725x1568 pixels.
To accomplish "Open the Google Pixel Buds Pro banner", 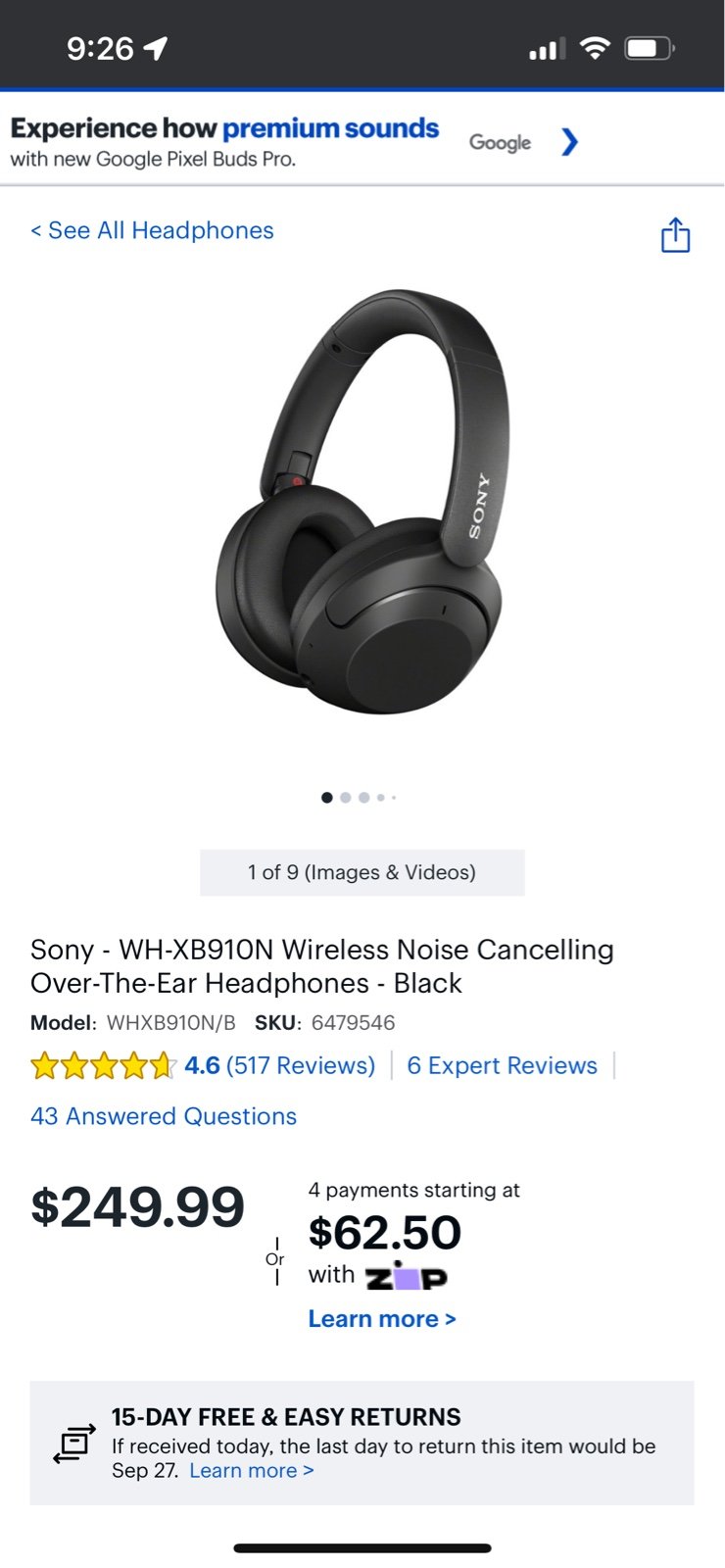I will (362, 142).
